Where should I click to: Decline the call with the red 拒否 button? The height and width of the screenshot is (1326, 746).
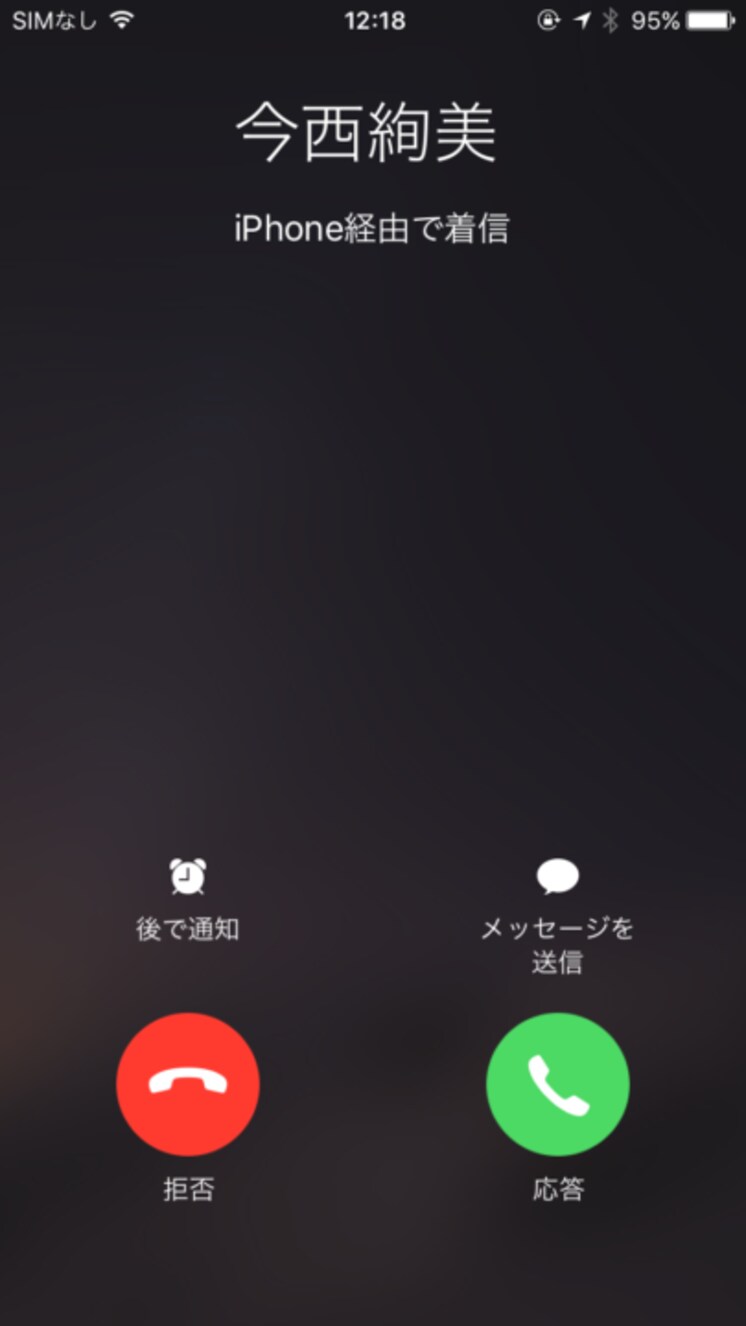click(x=188, y=1085)
